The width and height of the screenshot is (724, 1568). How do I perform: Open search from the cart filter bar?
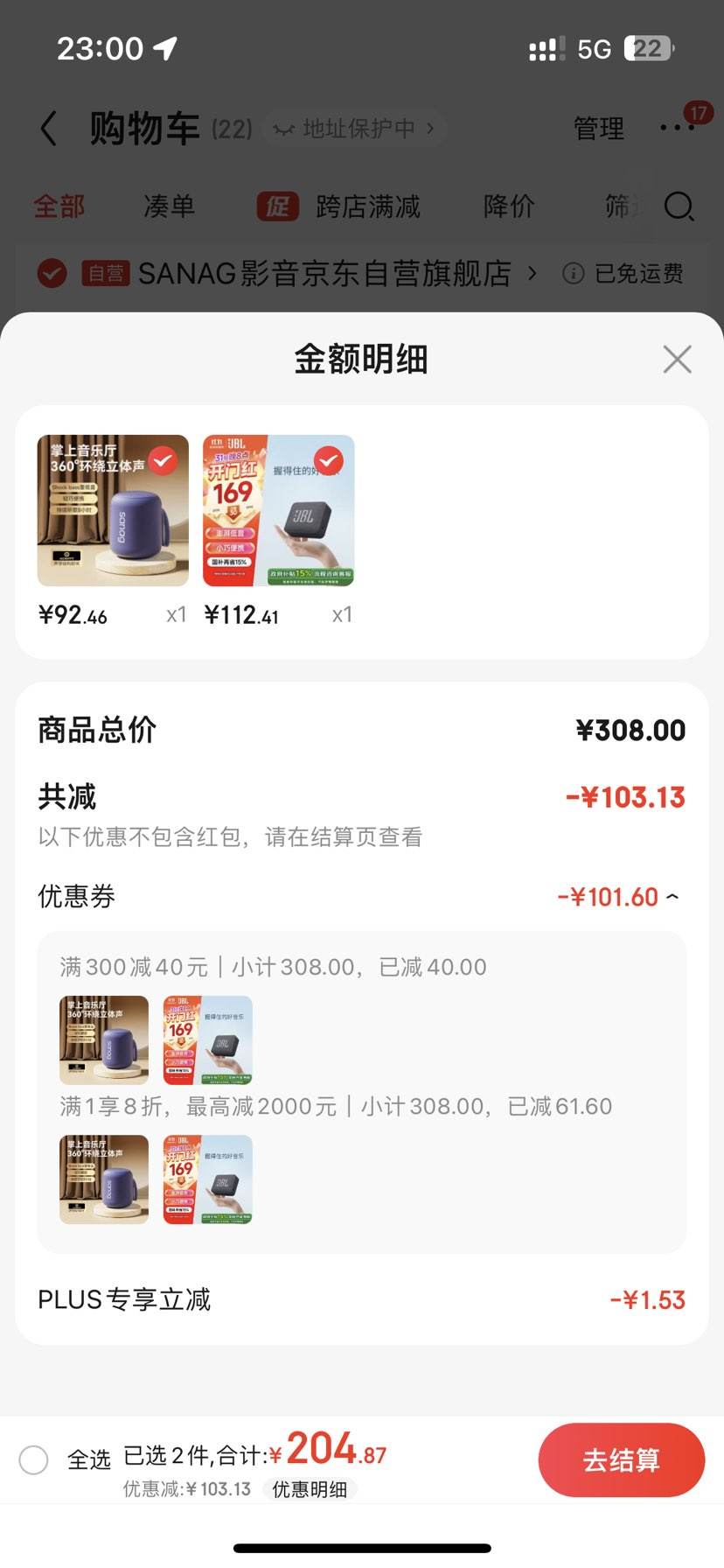pyautogui.click(x=678, y=207)
